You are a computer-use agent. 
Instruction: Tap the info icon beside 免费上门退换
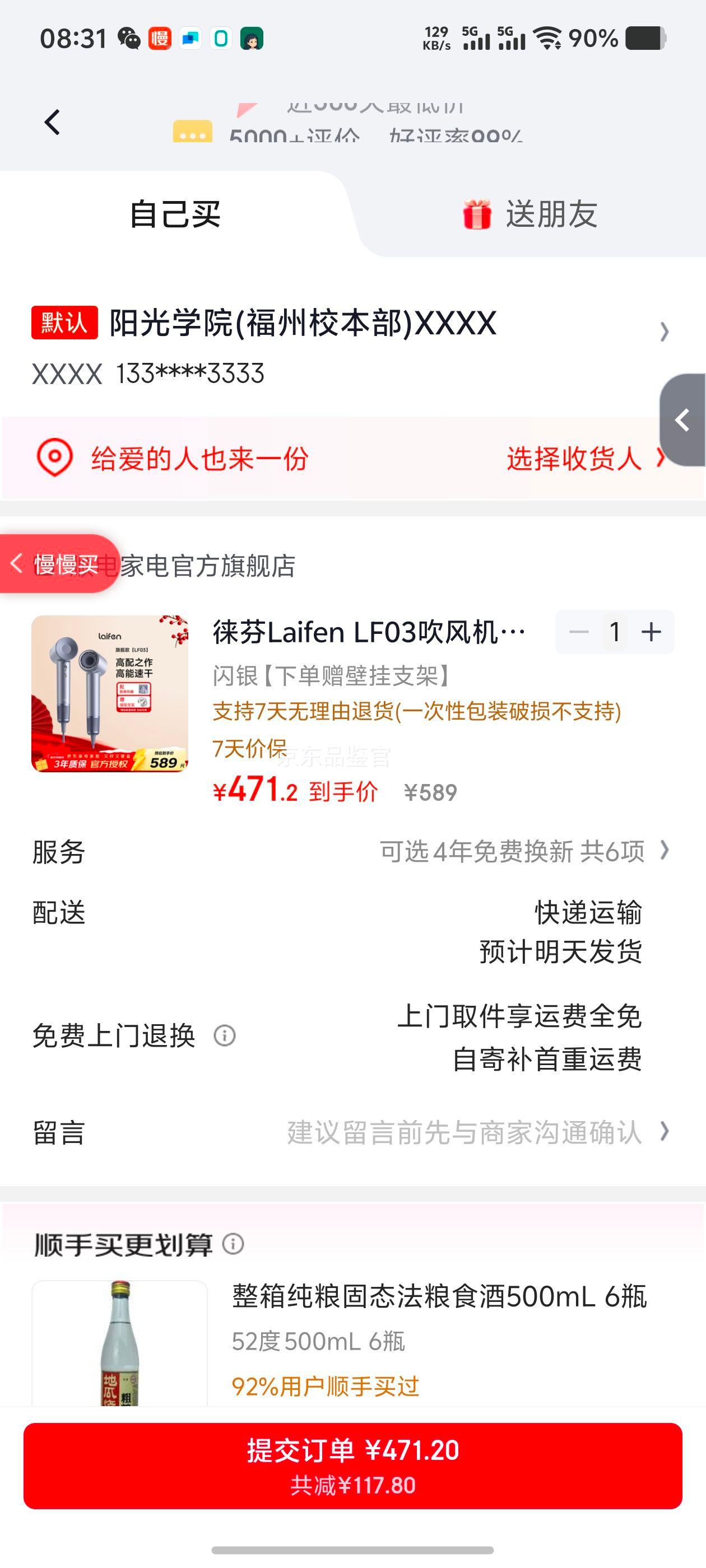point(225,1035)
